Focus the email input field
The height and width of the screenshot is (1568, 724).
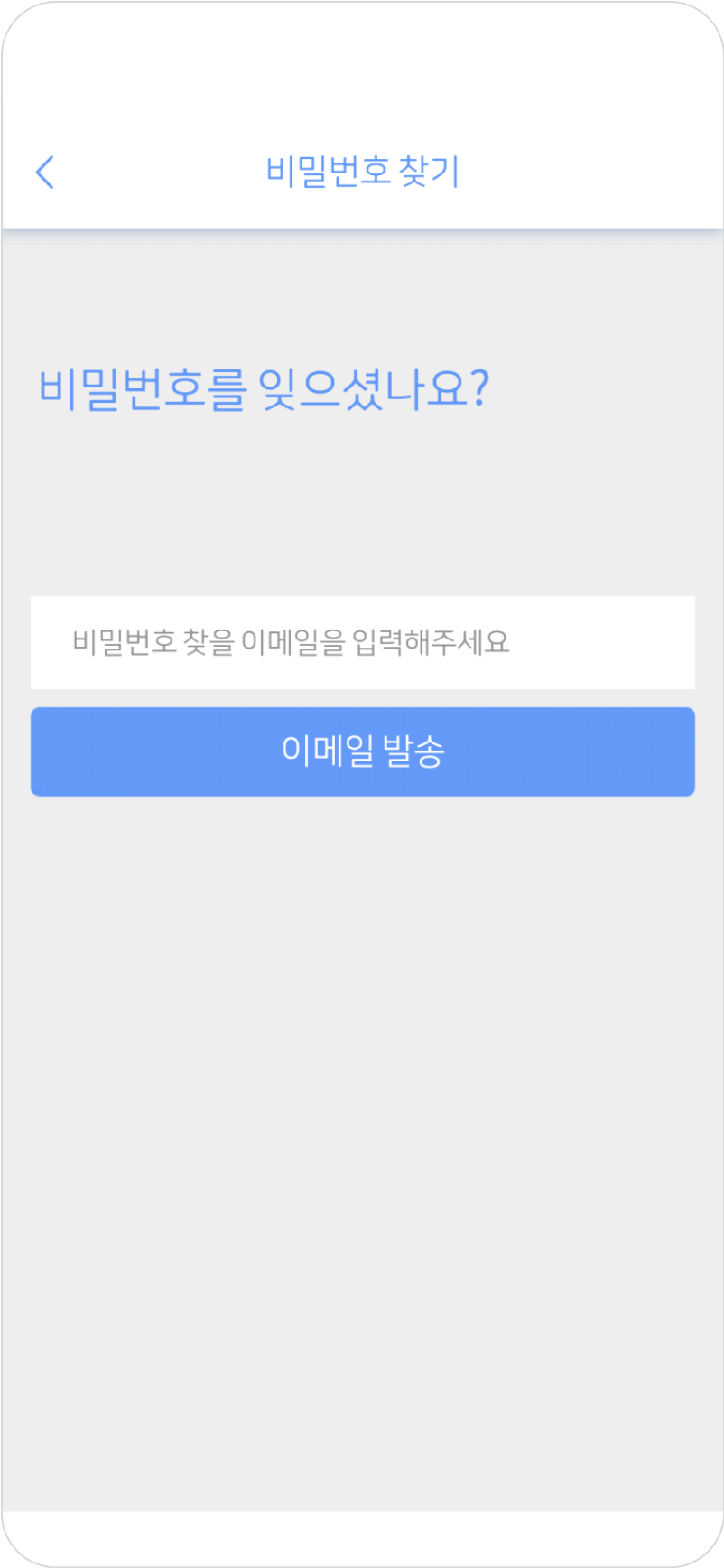tap(362, 642)
